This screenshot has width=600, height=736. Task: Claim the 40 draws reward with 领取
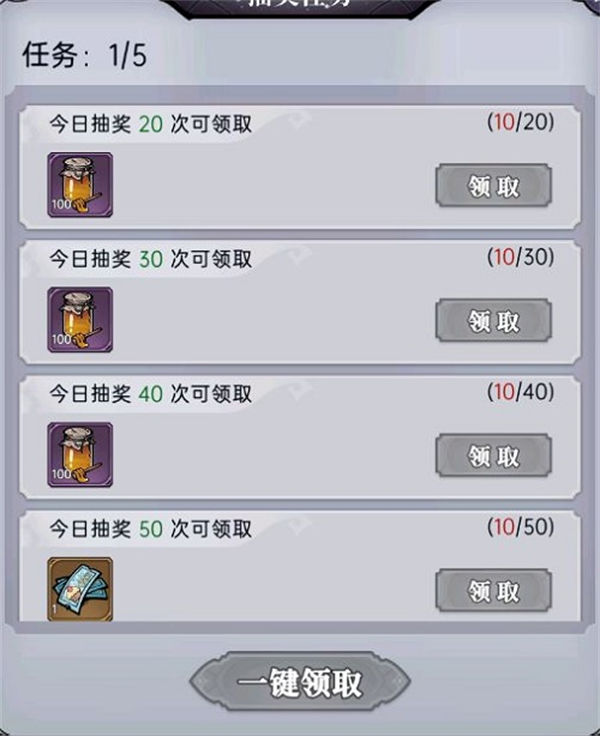(493, 455)
